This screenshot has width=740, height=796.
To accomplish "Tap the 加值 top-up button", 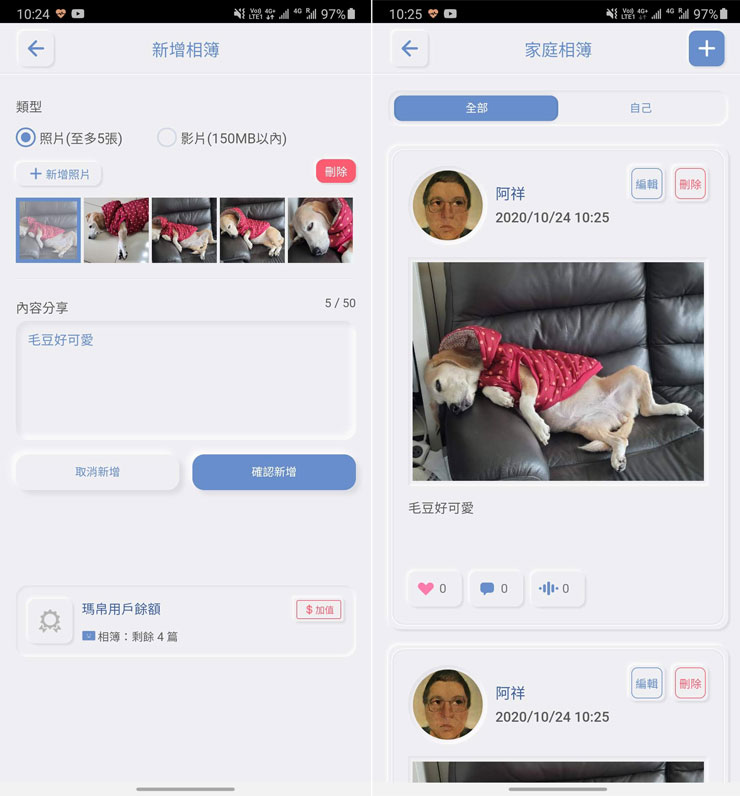I will 319,609.
